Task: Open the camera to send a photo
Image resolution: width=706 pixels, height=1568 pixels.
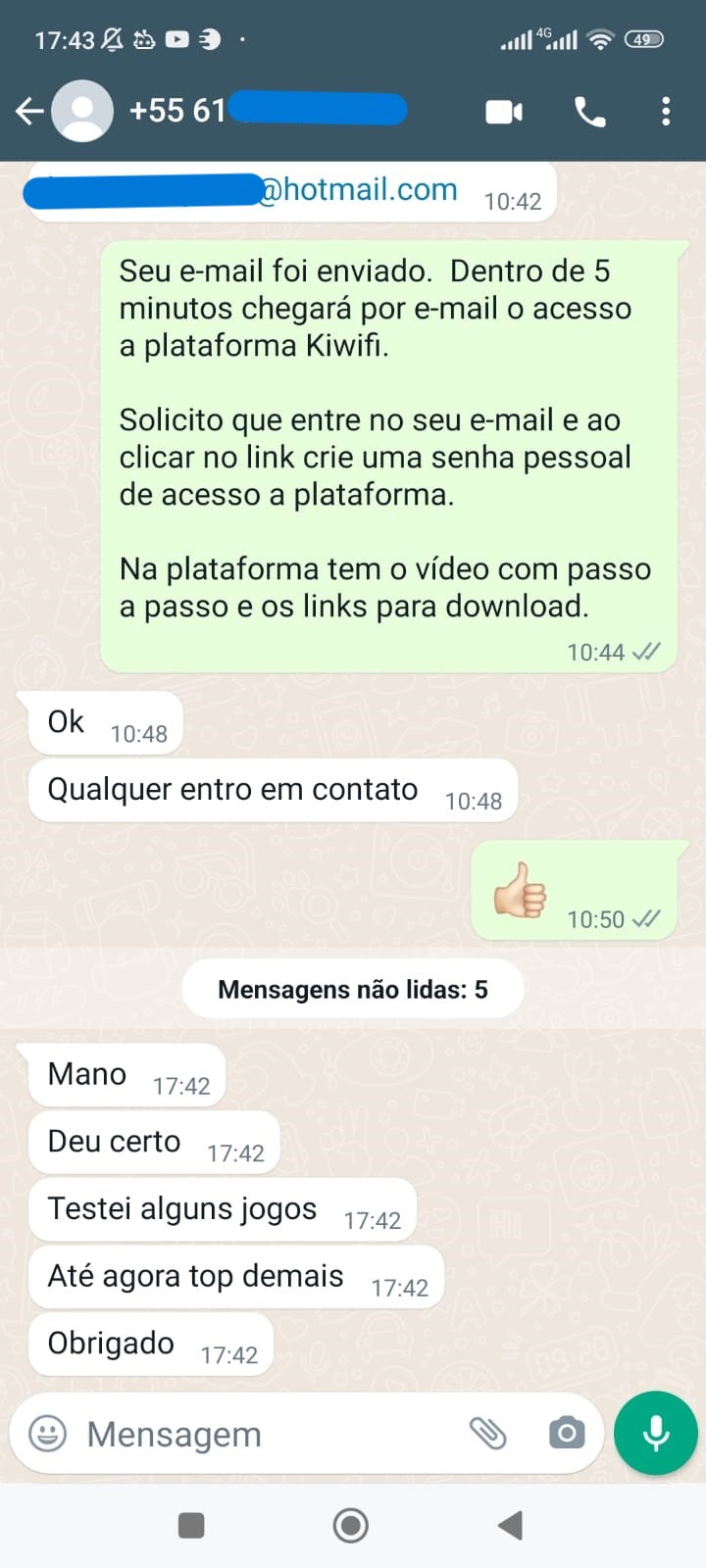Action: 566,1434
